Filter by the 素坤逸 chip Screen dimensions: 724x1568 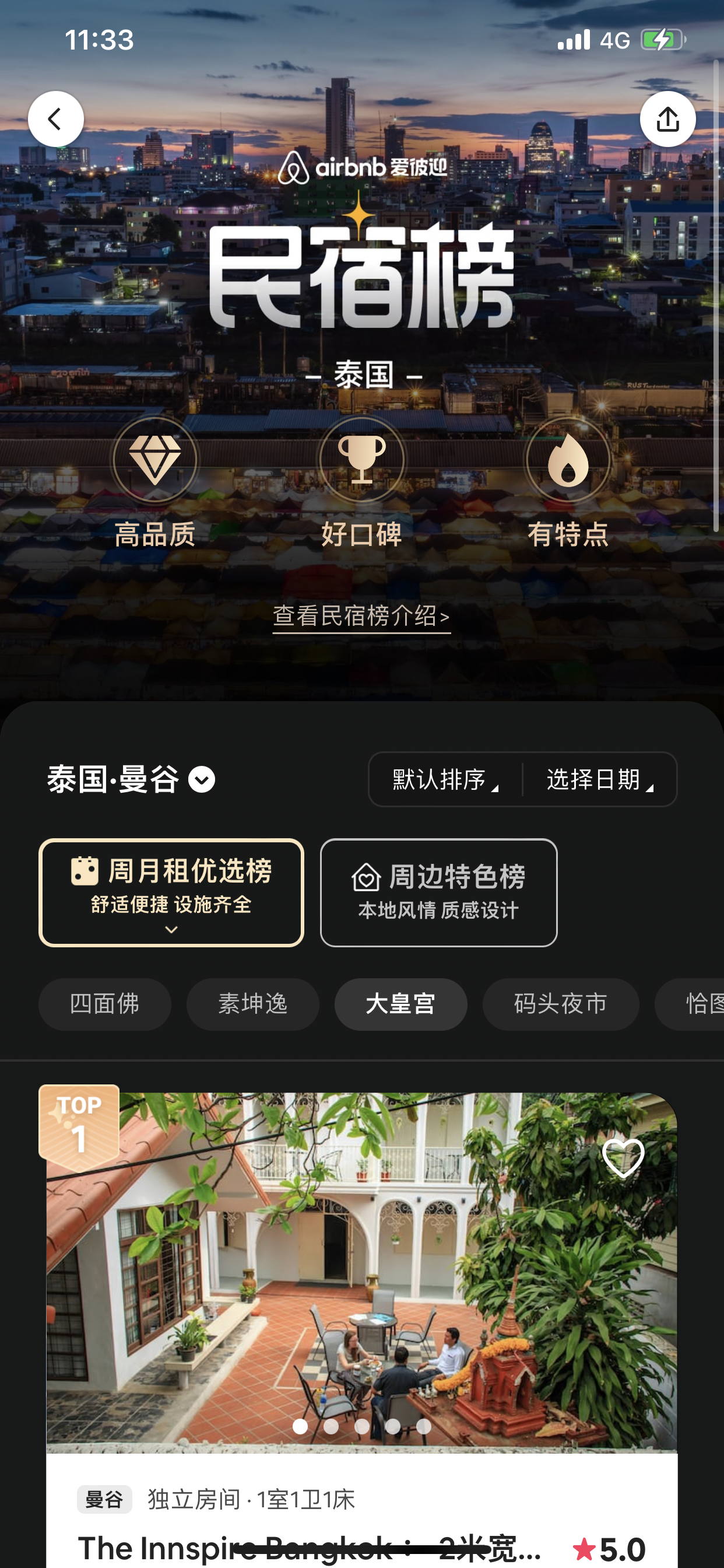(x=252, y=1004)
